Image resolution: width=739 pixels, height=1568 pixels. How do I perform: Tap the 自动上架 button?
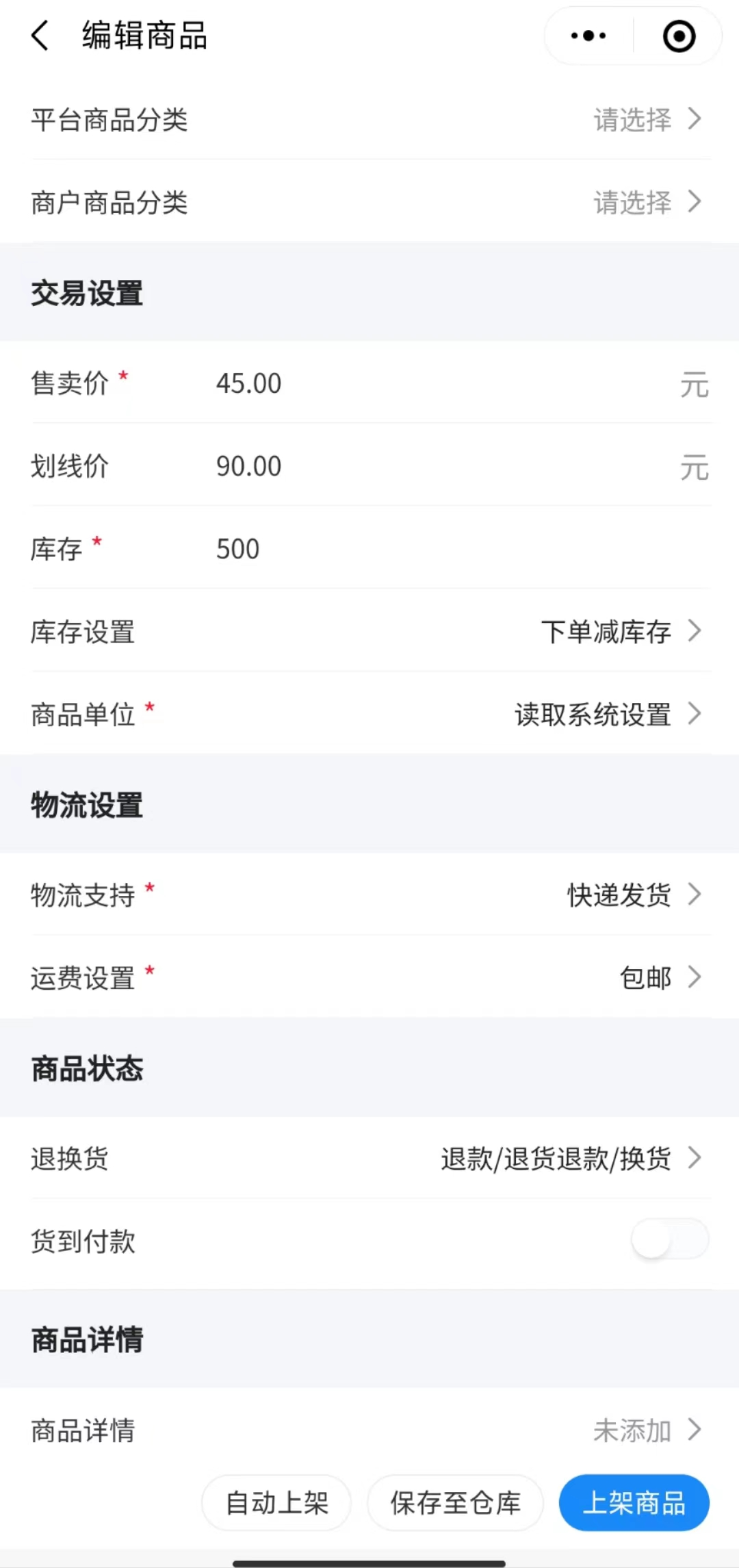[276, 1503]
